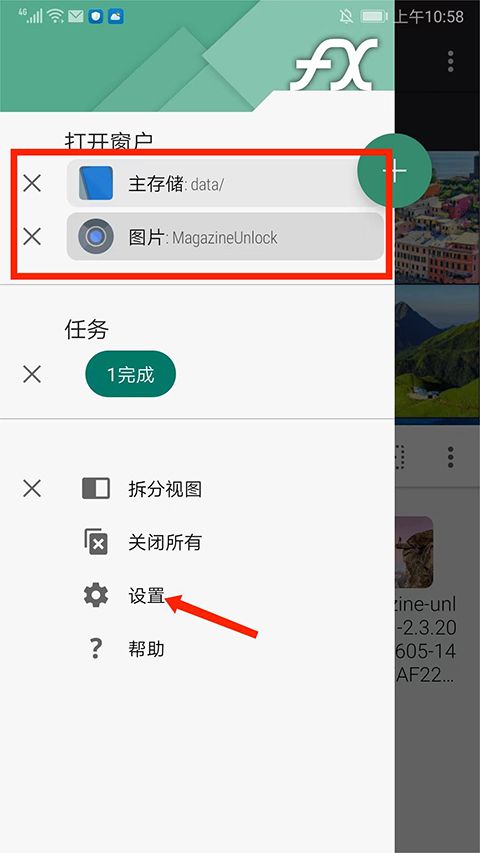Switch to the 图片 MagazineUnlock window
Screen dimensions: 480x853
[x=225, y=237]
